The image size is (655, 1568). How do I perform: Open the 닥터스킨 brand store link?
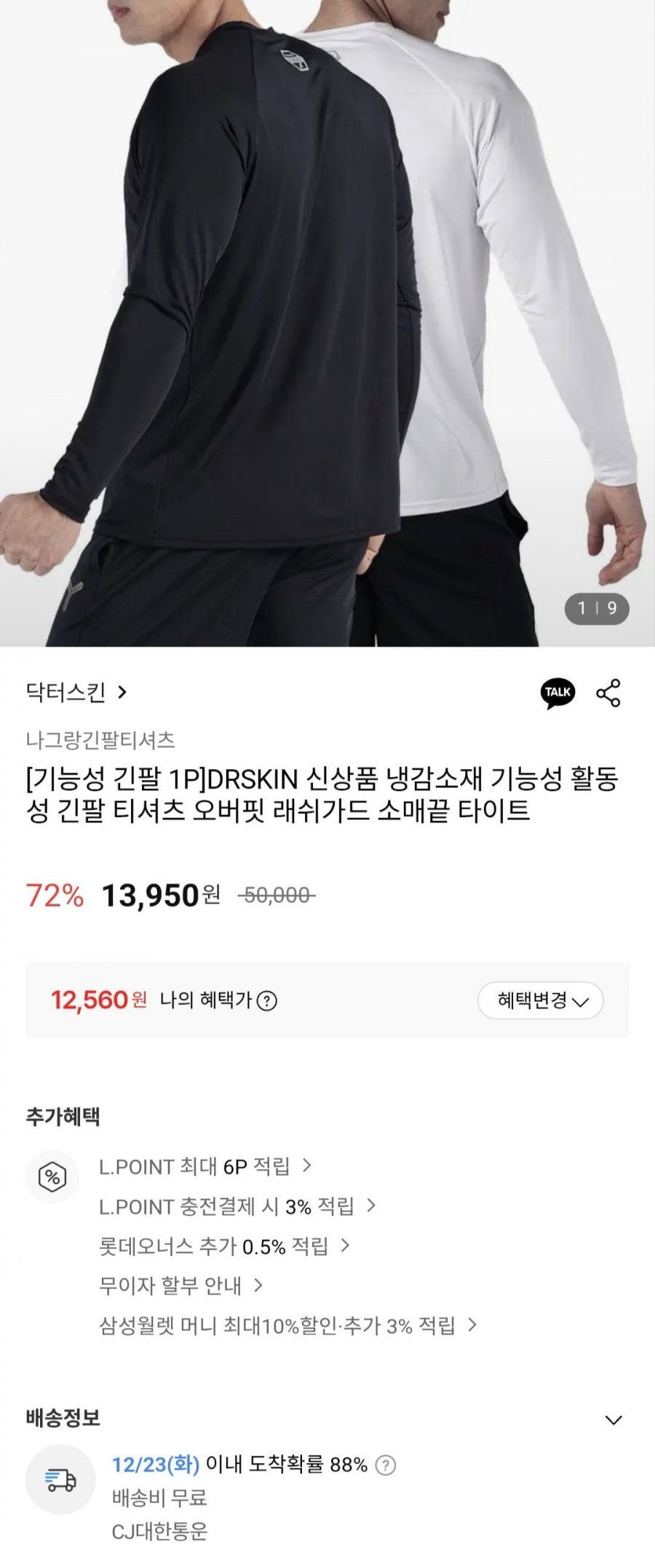click(x=76, y=692)
